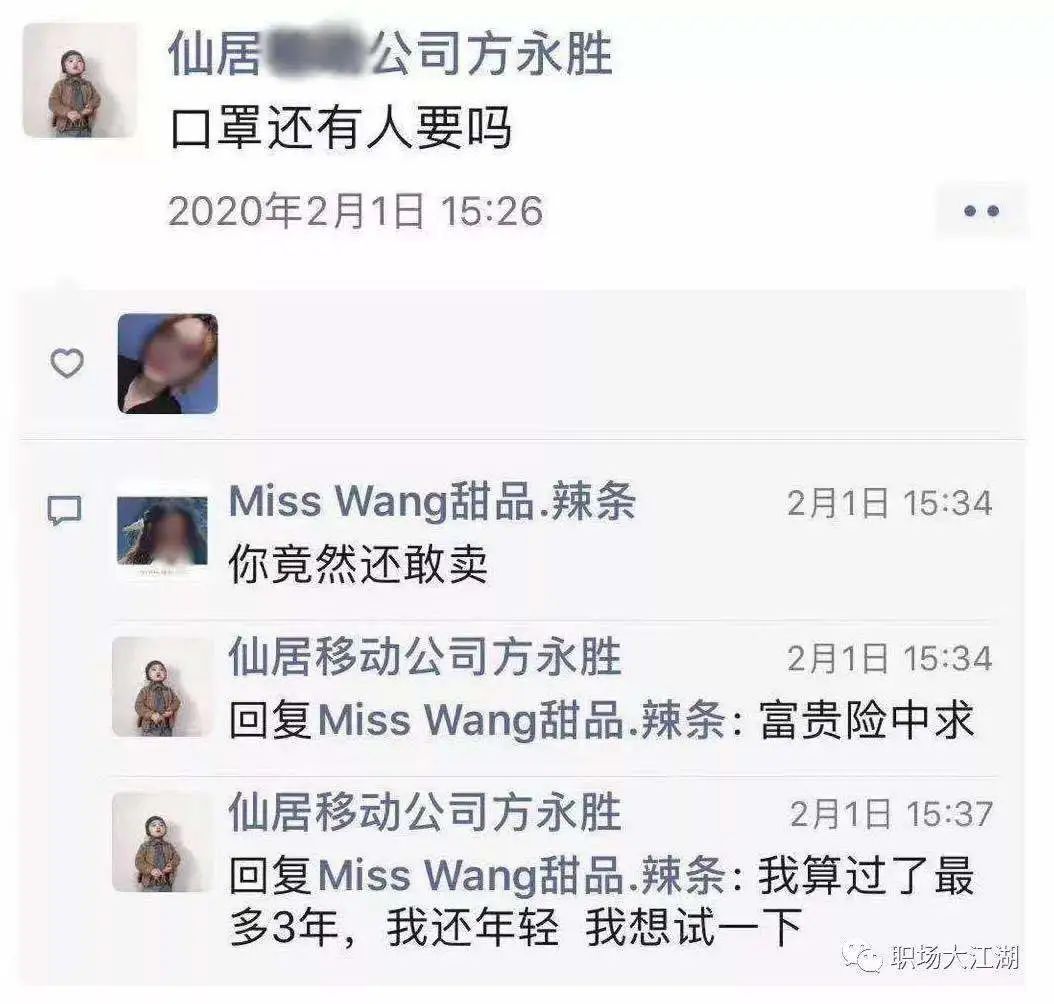This screenshot has height=1004, width=1054.
Task: Open the avatar of the person who liked
Action: pyautogui.click(x=168, y=364)
